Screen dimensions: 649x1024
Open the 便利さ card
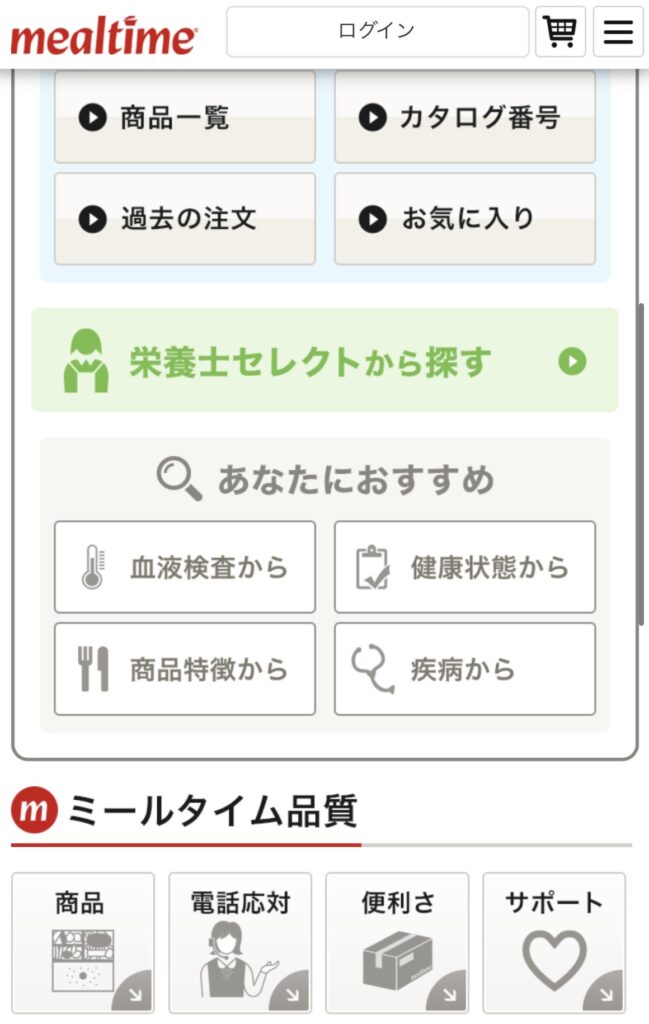396,942
